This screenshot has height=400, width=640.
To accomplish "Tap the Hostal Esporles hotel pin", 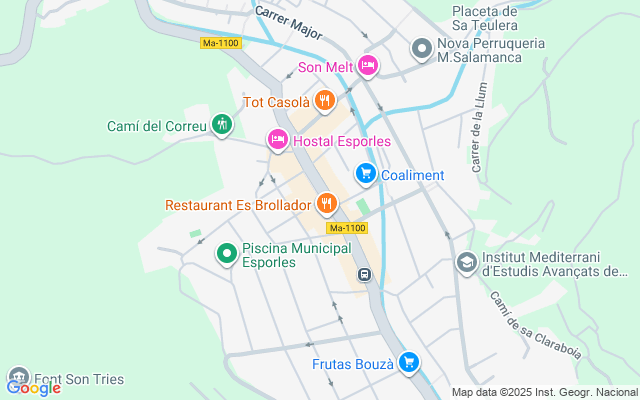I will coord(278,140).
